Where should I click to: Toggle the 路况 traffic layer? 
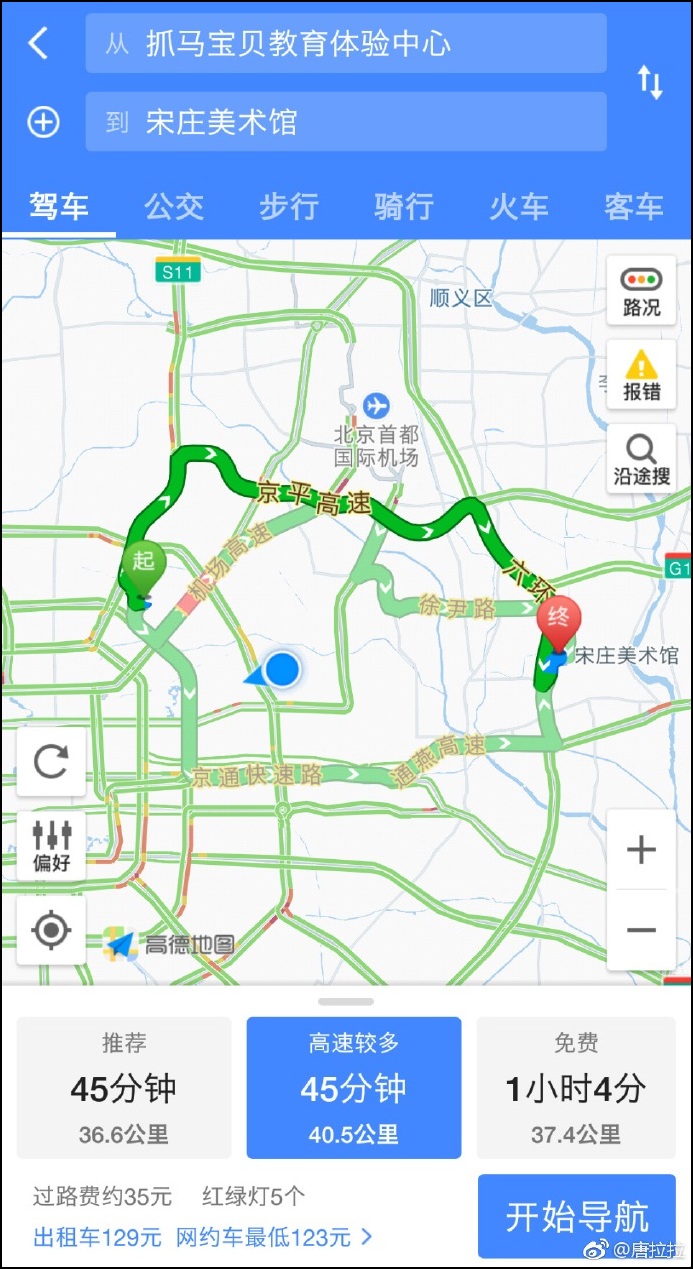pos(641,291)
